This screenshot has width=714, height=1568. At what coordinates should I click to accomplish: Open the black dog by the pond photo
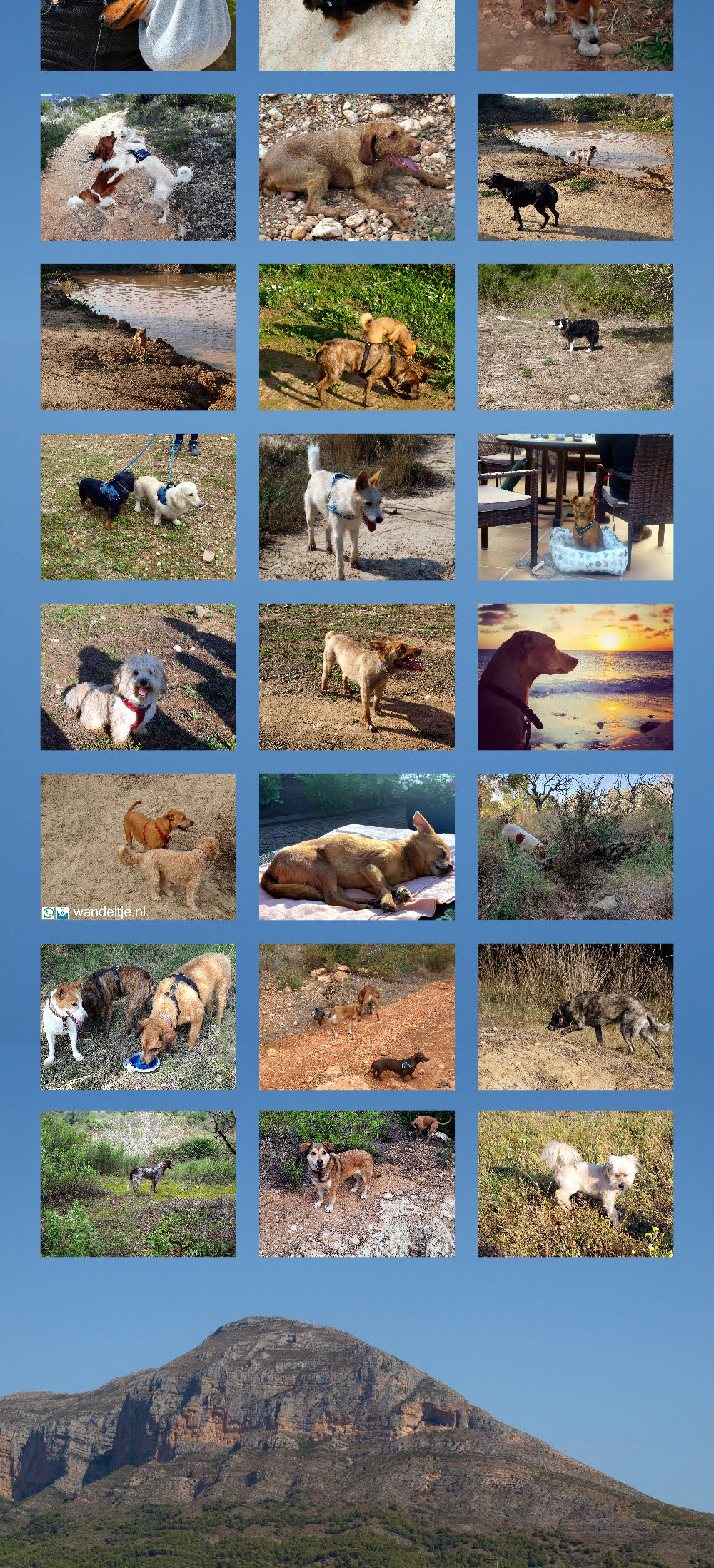tap(575, 167)
